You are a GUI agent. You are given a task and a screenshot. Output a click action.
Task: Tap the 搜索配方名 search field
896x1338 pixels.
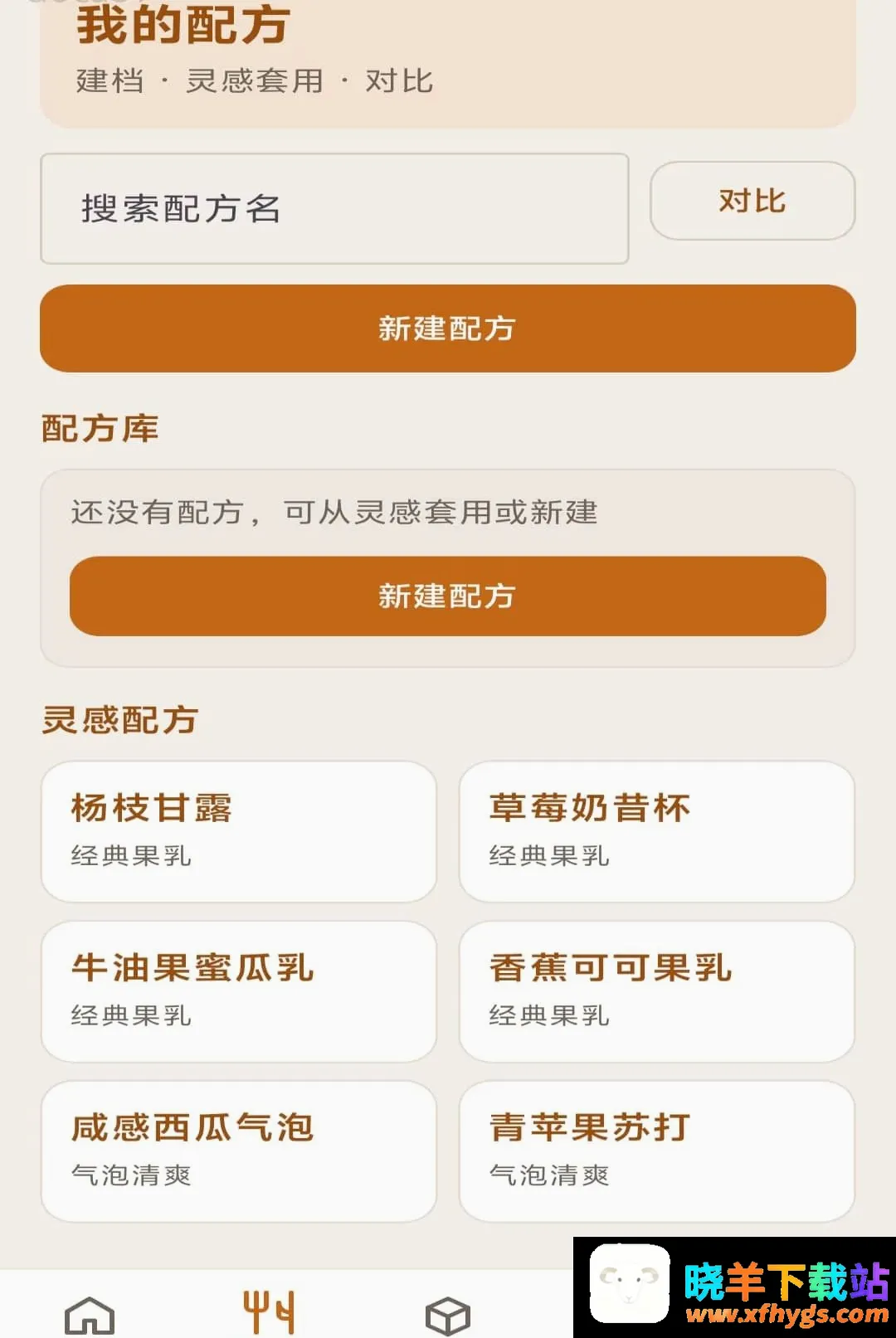(334, 208)
